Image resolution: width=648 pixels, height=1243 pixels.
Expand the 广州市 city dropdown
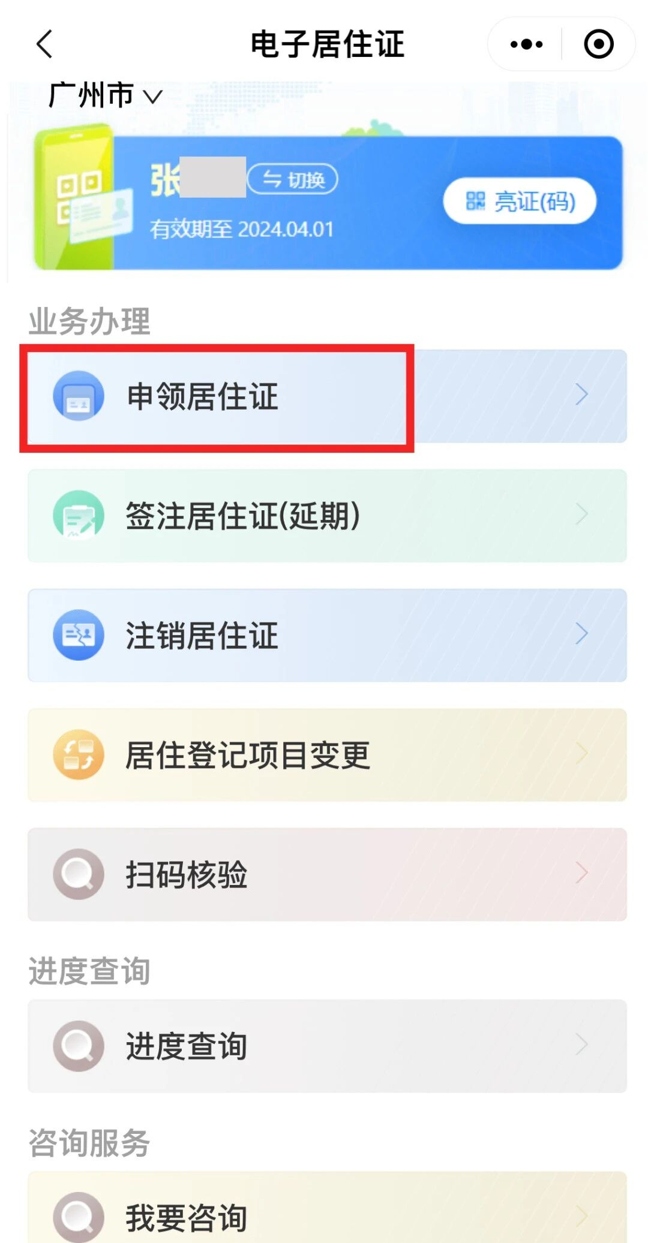105,96
